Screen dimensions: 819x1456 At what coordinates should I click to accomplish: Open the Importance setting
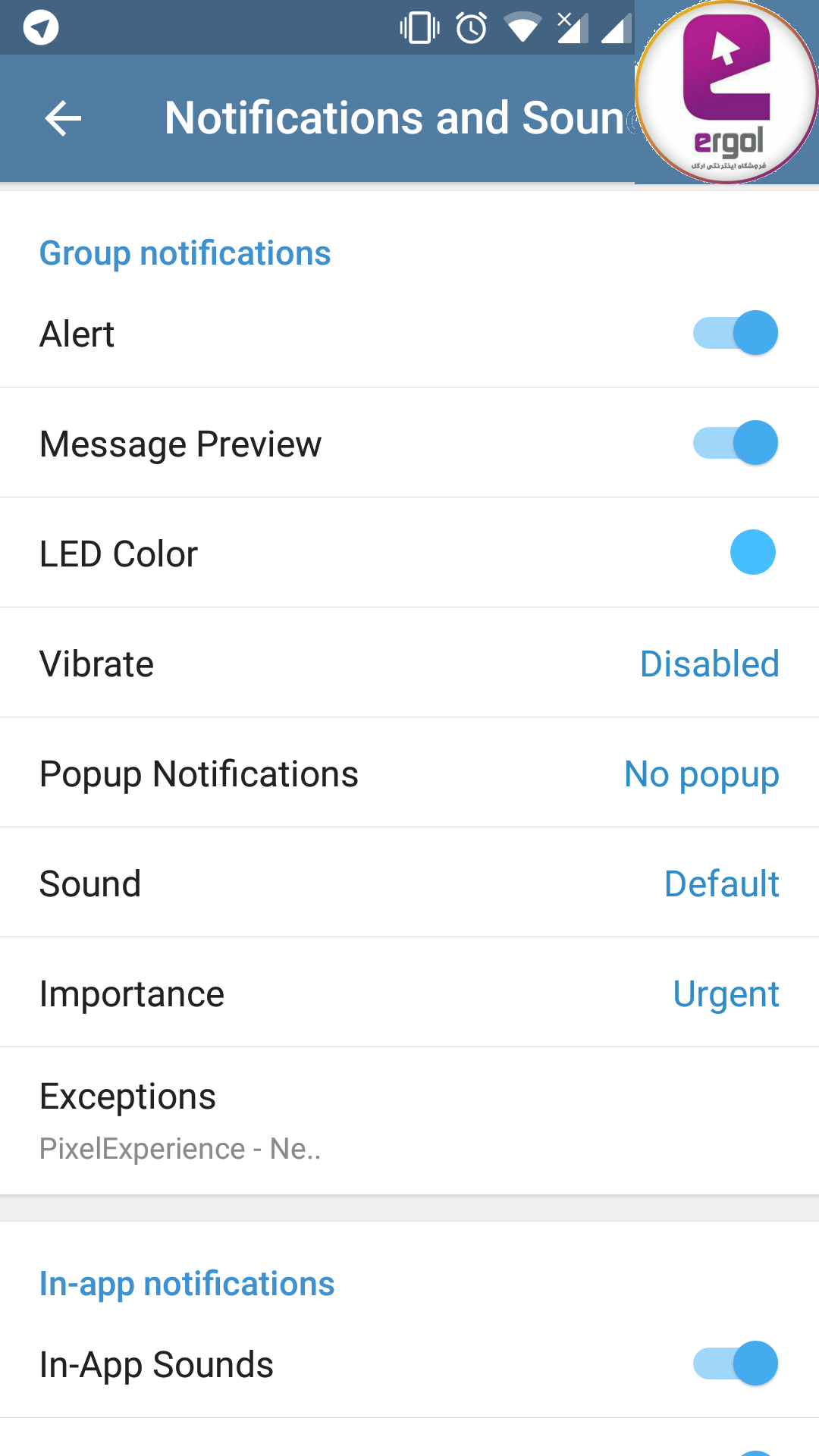point(409,993)
